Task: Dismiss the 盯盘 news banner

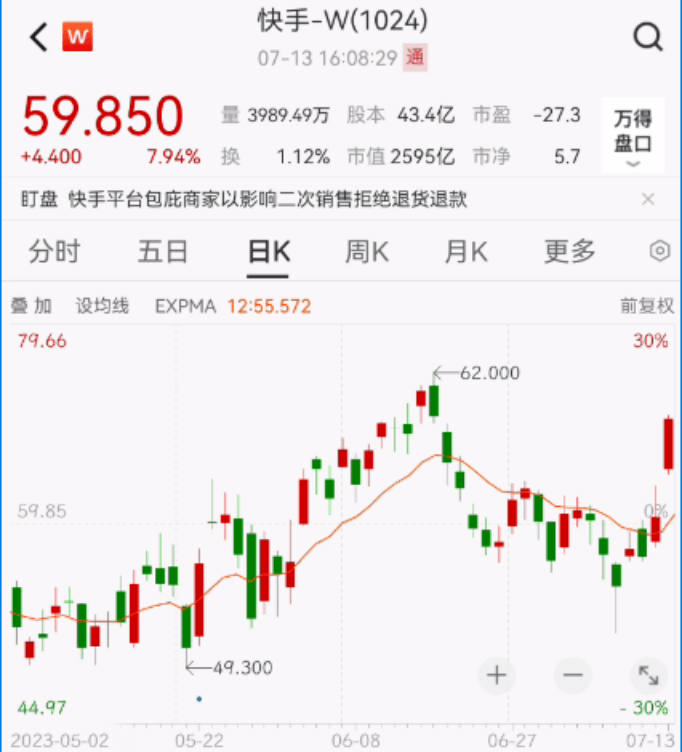Action: pyautogui.click(x=648, y=199)
